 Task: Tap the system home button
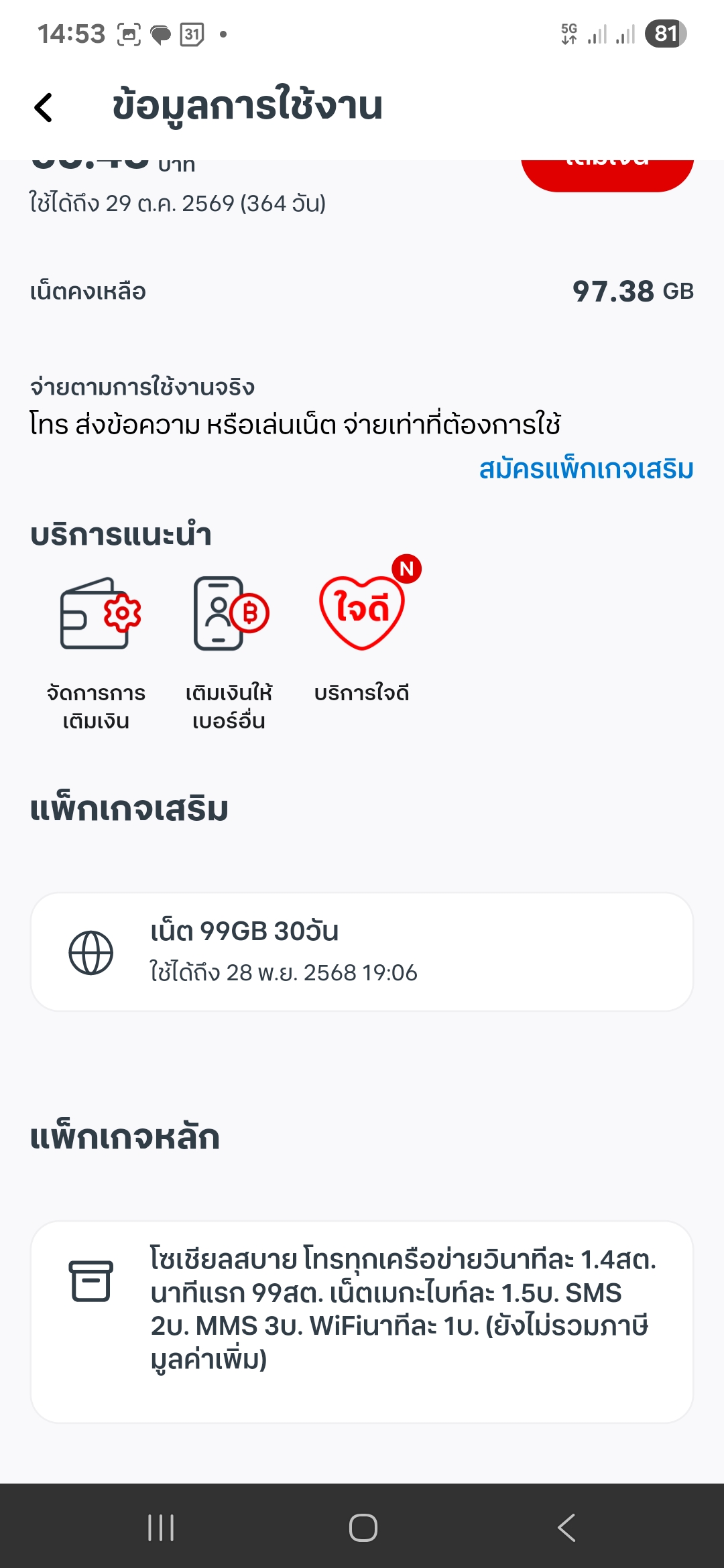pyautogui.click(x=363, y=1528)
